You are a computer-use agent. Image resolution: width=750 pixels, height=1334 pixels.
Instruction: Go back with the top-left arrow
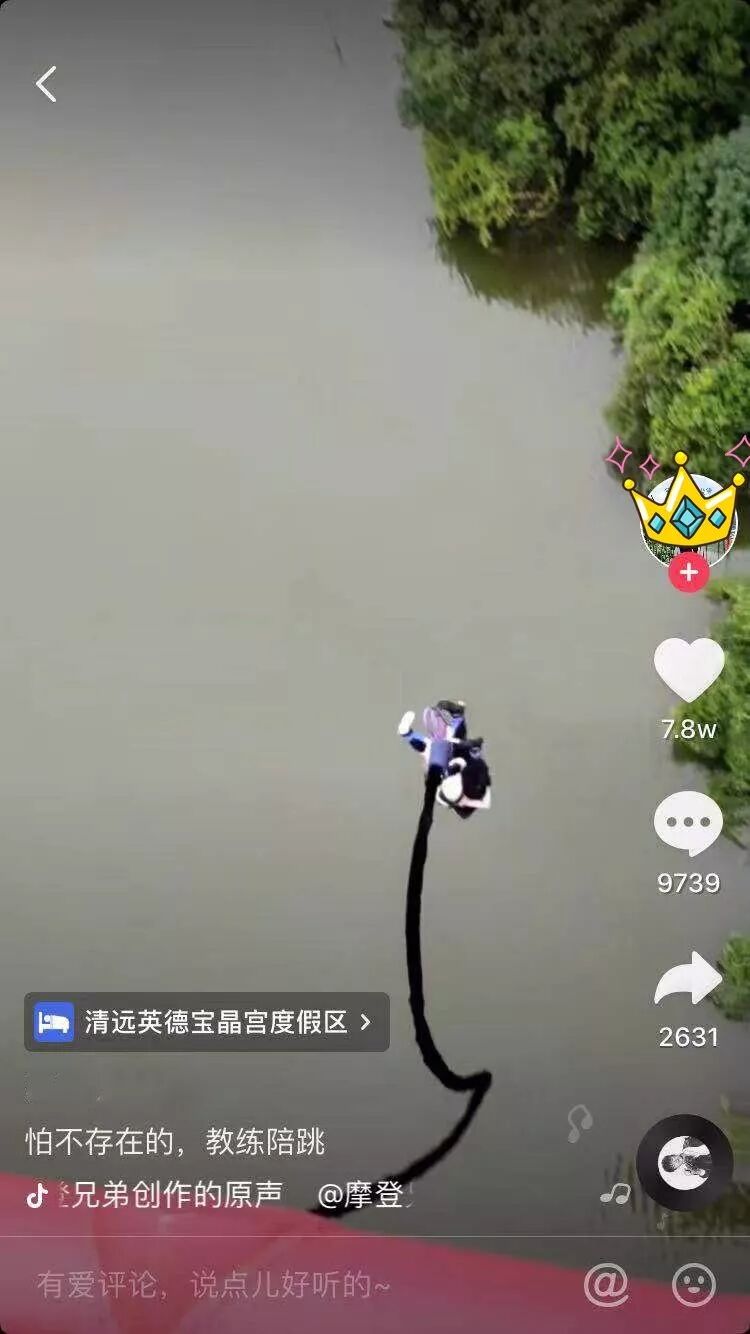46,84
